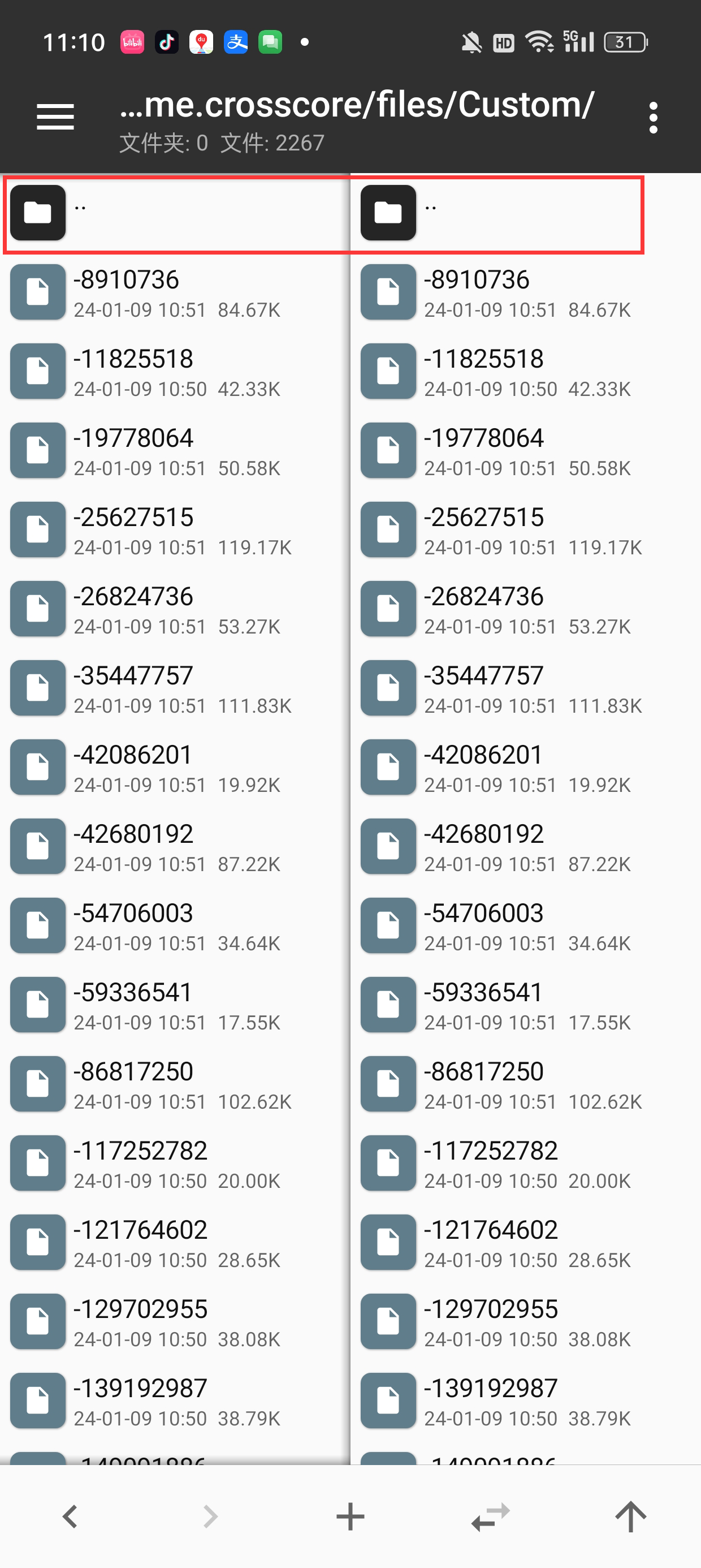Open the three-dot overflow menu
Image resolution: width=701 pixels, height=1568 pixels.
[x=653, y=118]
